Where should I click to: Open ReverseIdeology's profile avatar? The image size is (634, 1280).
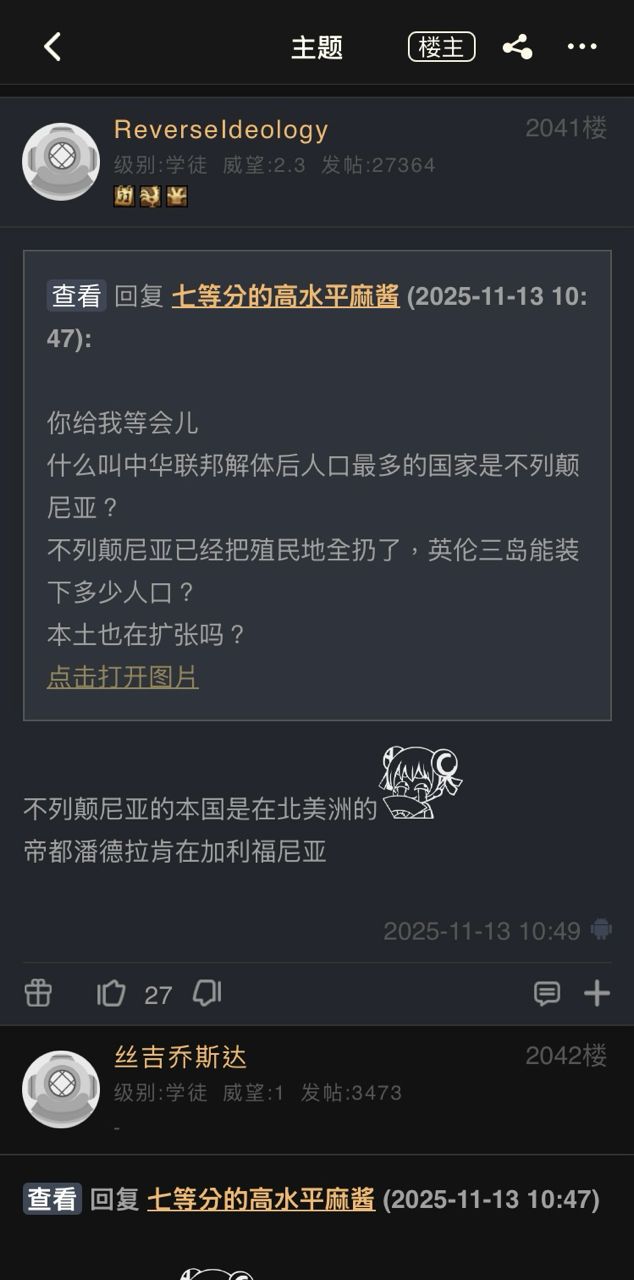(61, 161)
